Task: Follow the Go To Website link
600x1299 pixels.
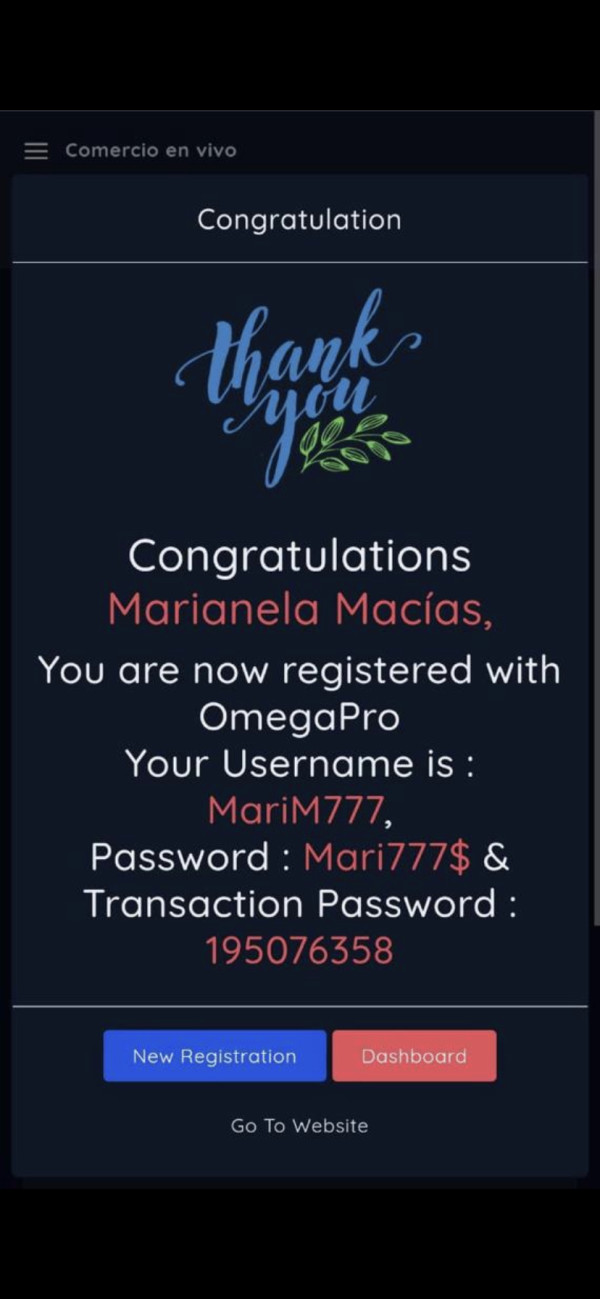Action: click(x=299, y=1126)
